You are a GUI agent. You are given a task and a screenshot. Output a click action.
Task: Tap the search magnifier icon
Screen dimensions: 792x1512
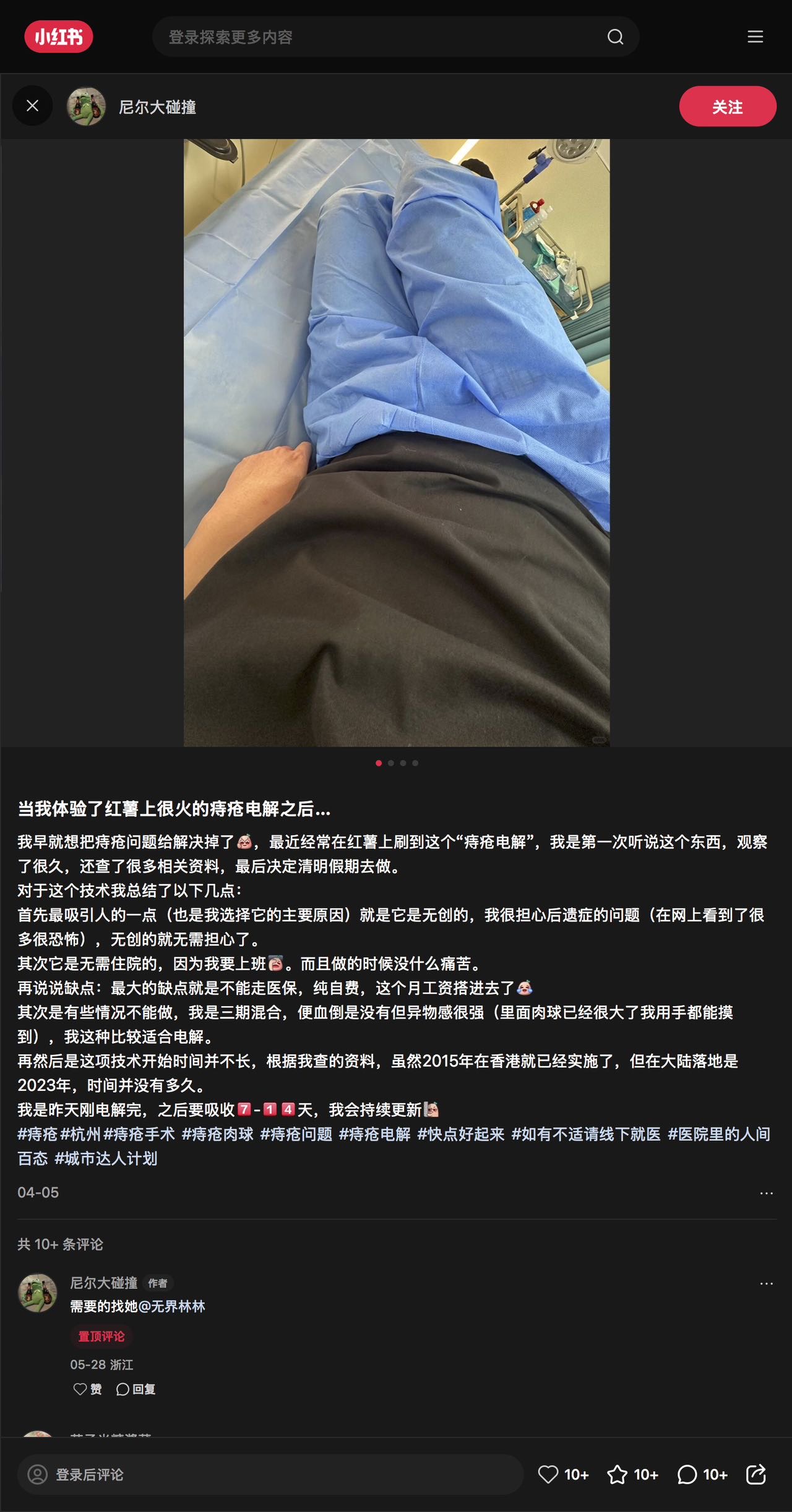coord(615,37)
